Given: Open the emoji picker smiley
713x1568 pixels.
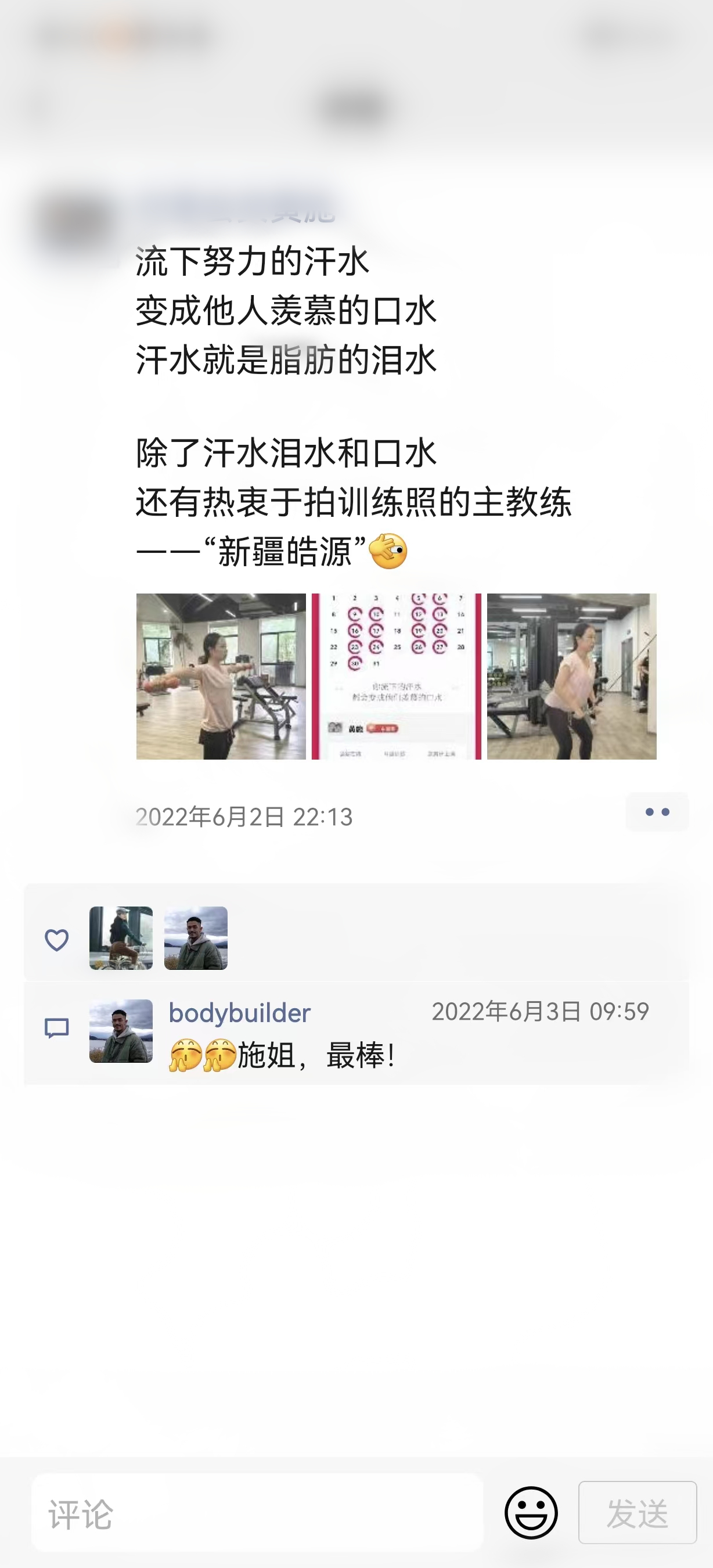Looking at the screenshot, I should pos(531,1513).
